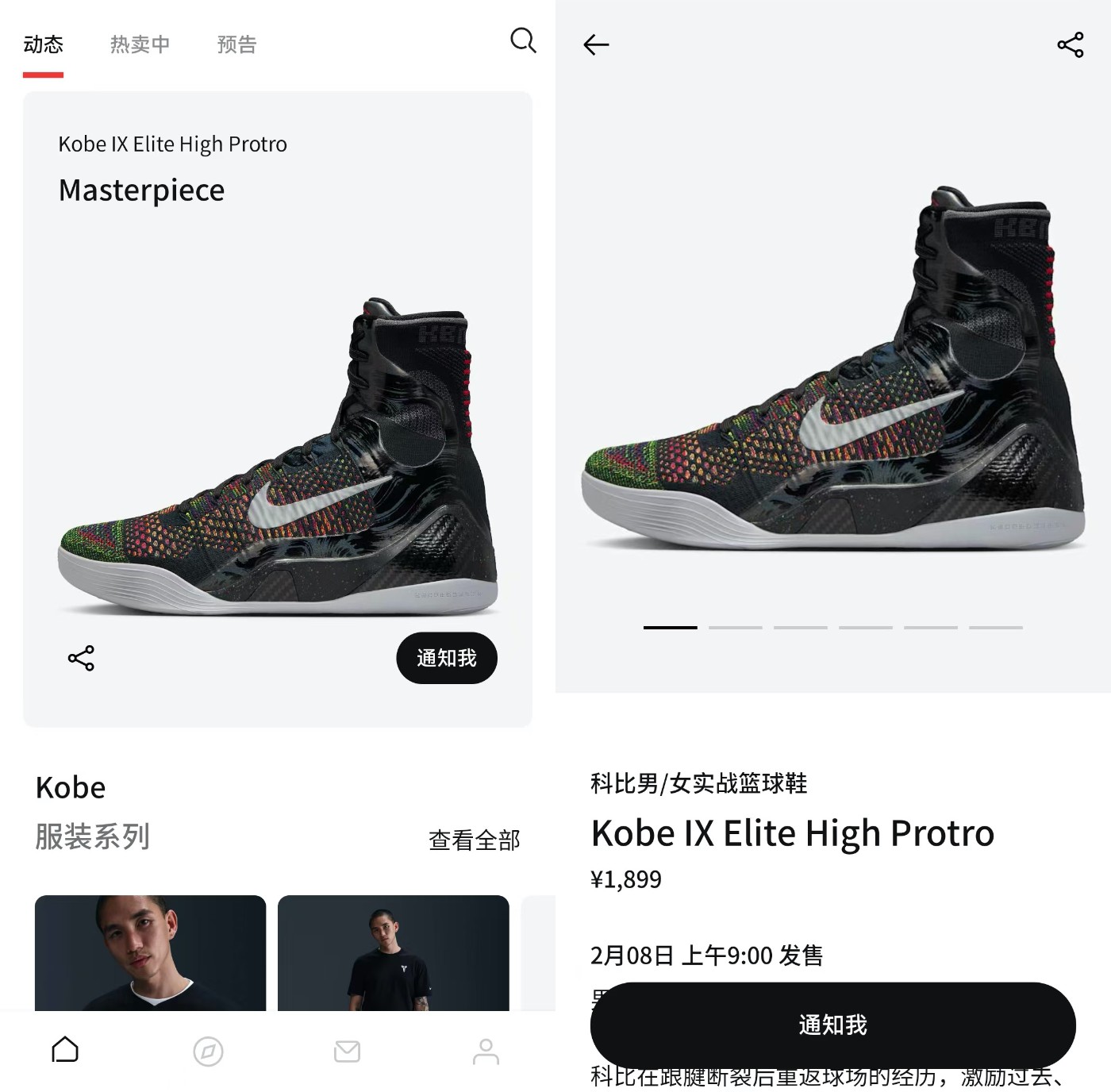
Task: Switch to the 预售 tab
Action: point(236,44)
